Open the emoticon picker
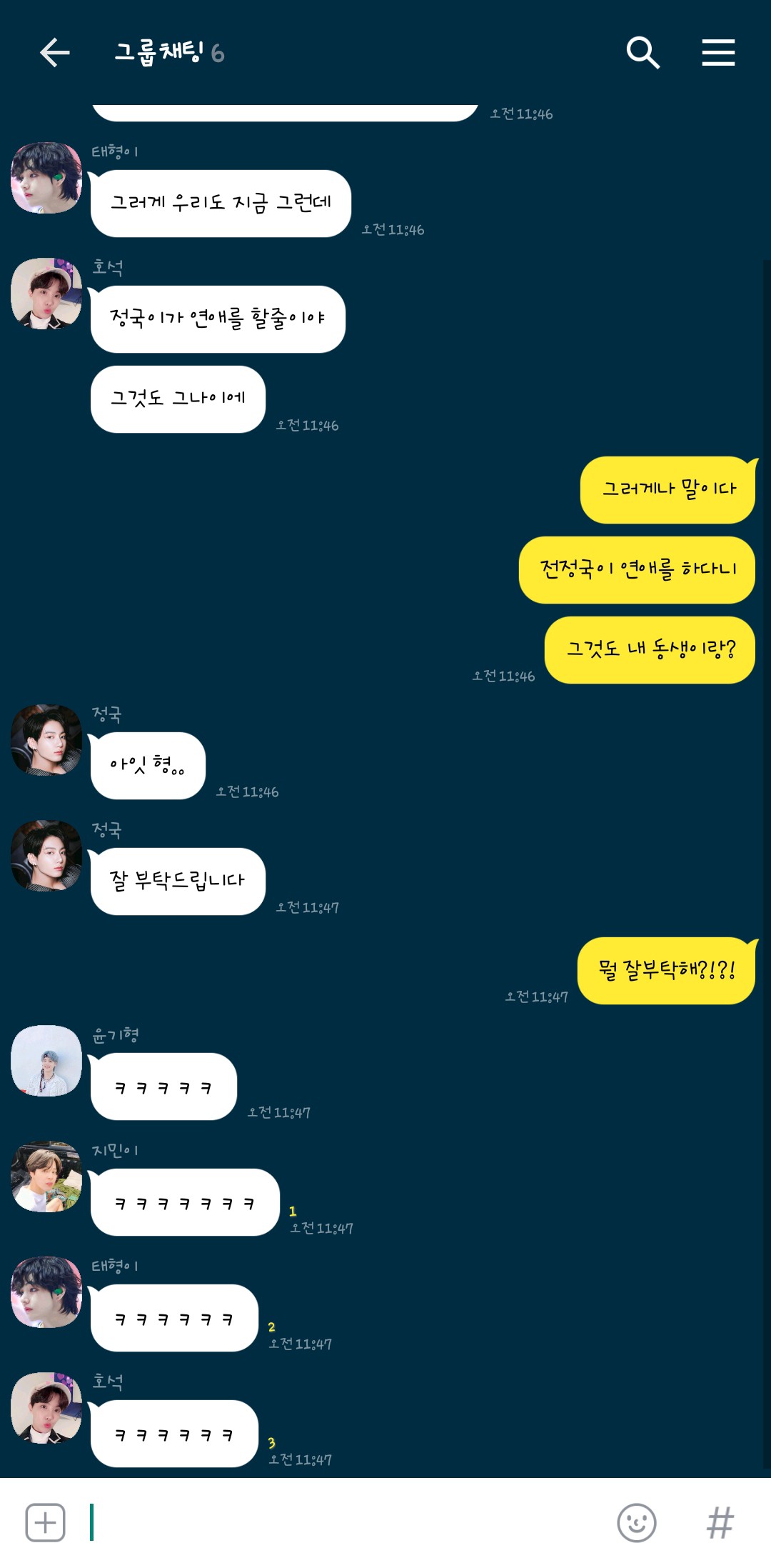The image size is (771, 1568). [636, 1522]
